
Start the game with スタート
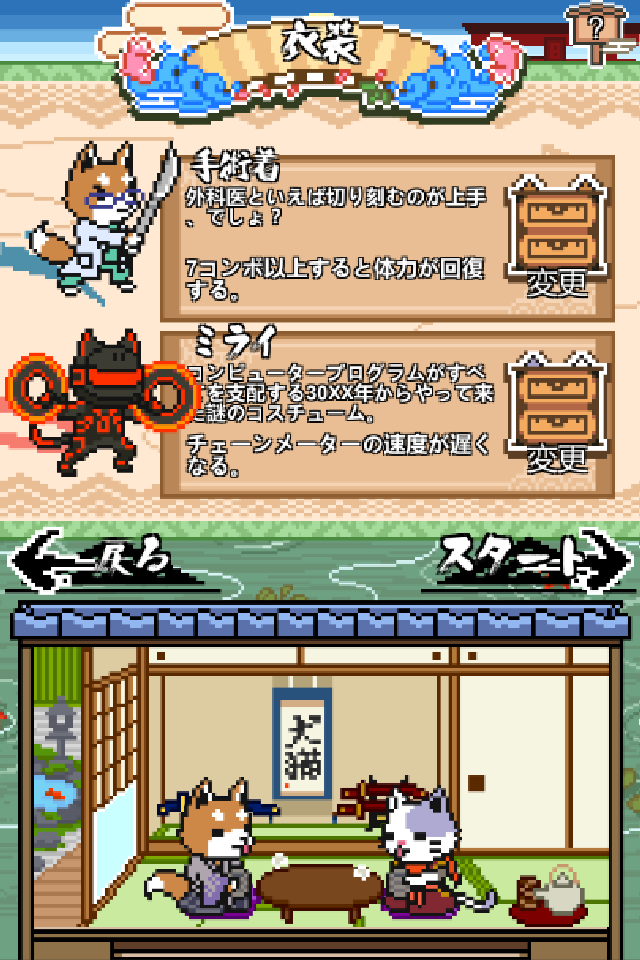pyautogui.click(x=530, y=560)
